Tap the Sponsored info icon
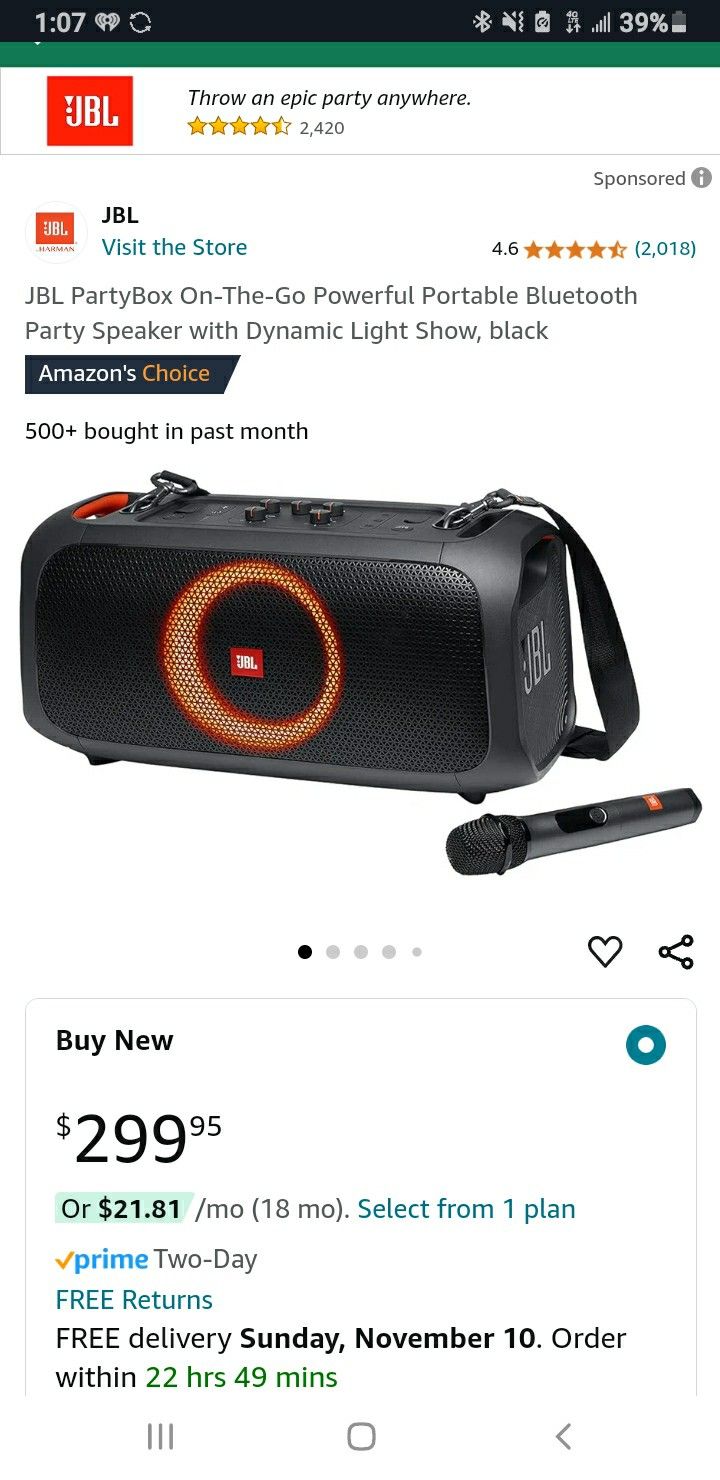Image resolution: width=720 pixels, height=1480 pixels. pos(703,178)
